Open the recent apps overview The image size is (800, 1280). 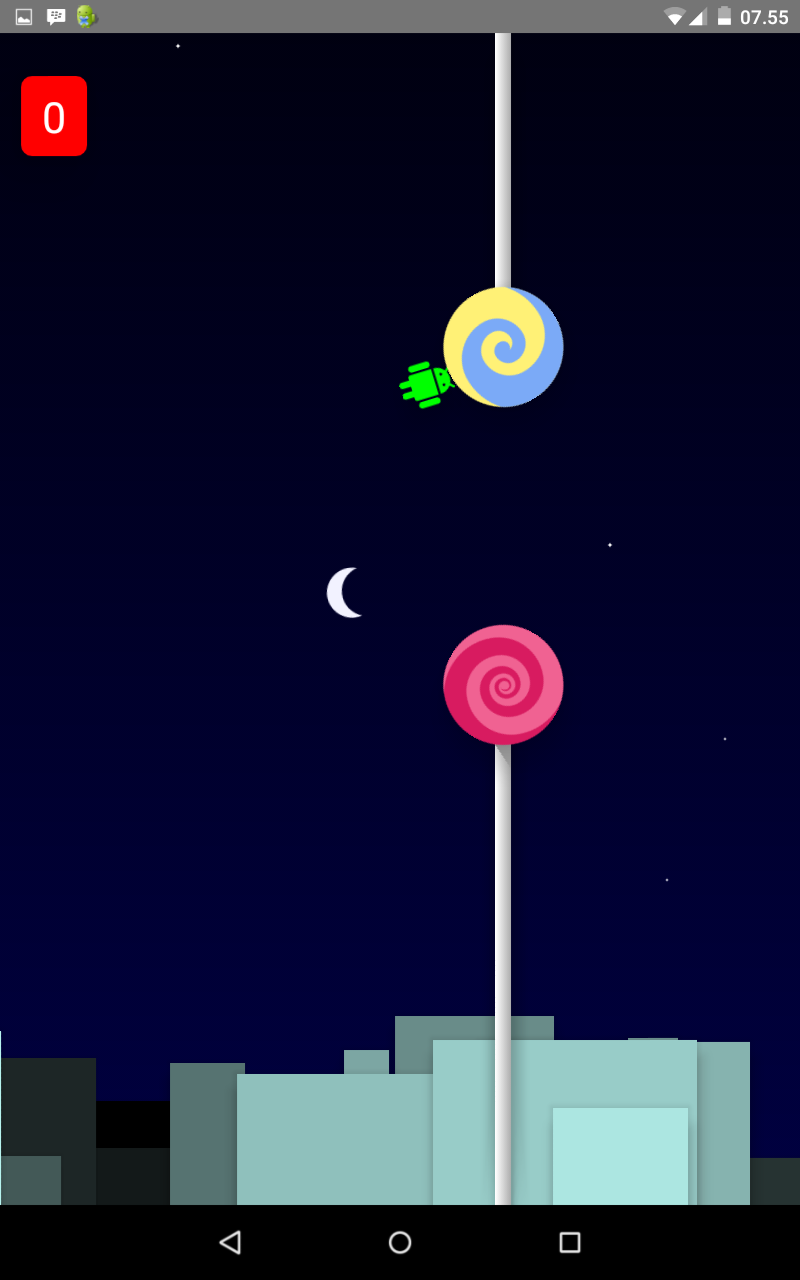tap(570, 1242)
